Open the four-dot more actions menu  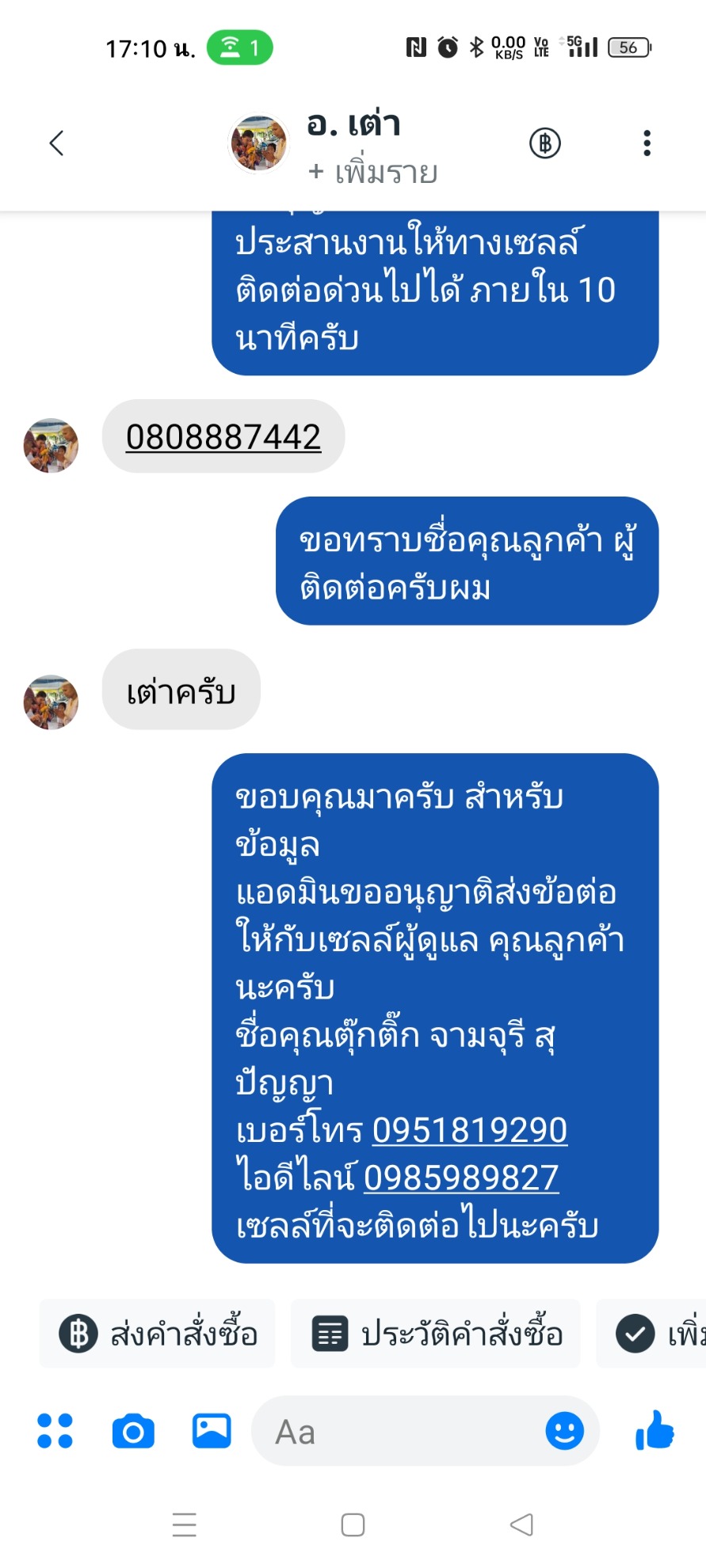[55, 1431]
